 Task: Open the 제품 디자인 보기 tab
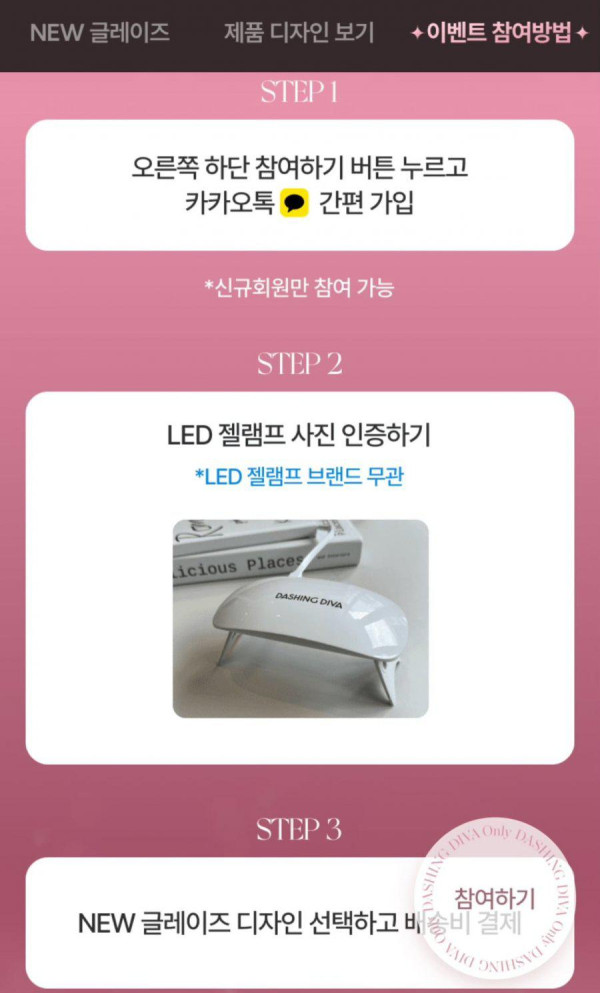tap(299, 33)
